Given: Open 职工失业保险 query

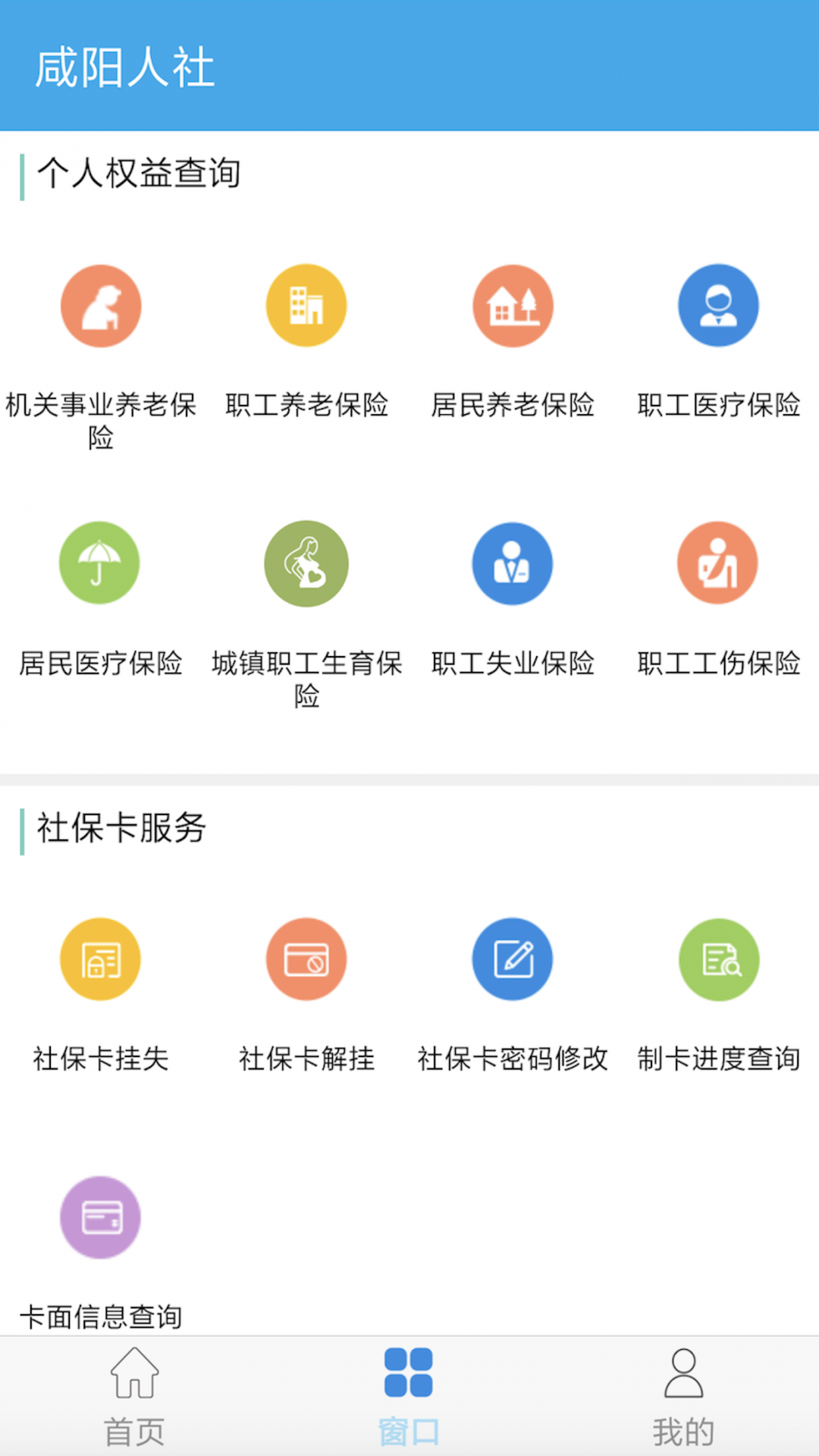Looking at the screenshot, I should click(x=513, y=563).
